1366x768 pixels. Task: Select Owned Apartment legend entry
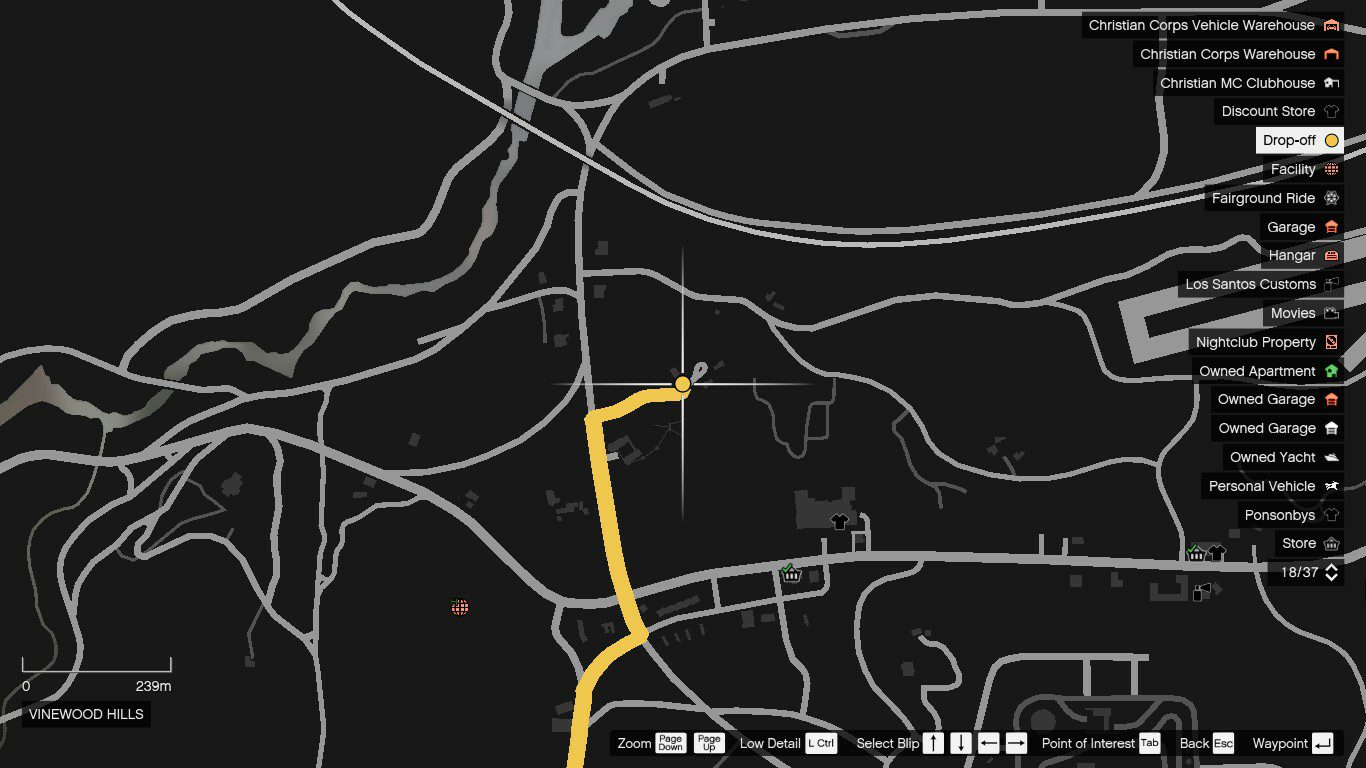click(x=1267, y=371)
